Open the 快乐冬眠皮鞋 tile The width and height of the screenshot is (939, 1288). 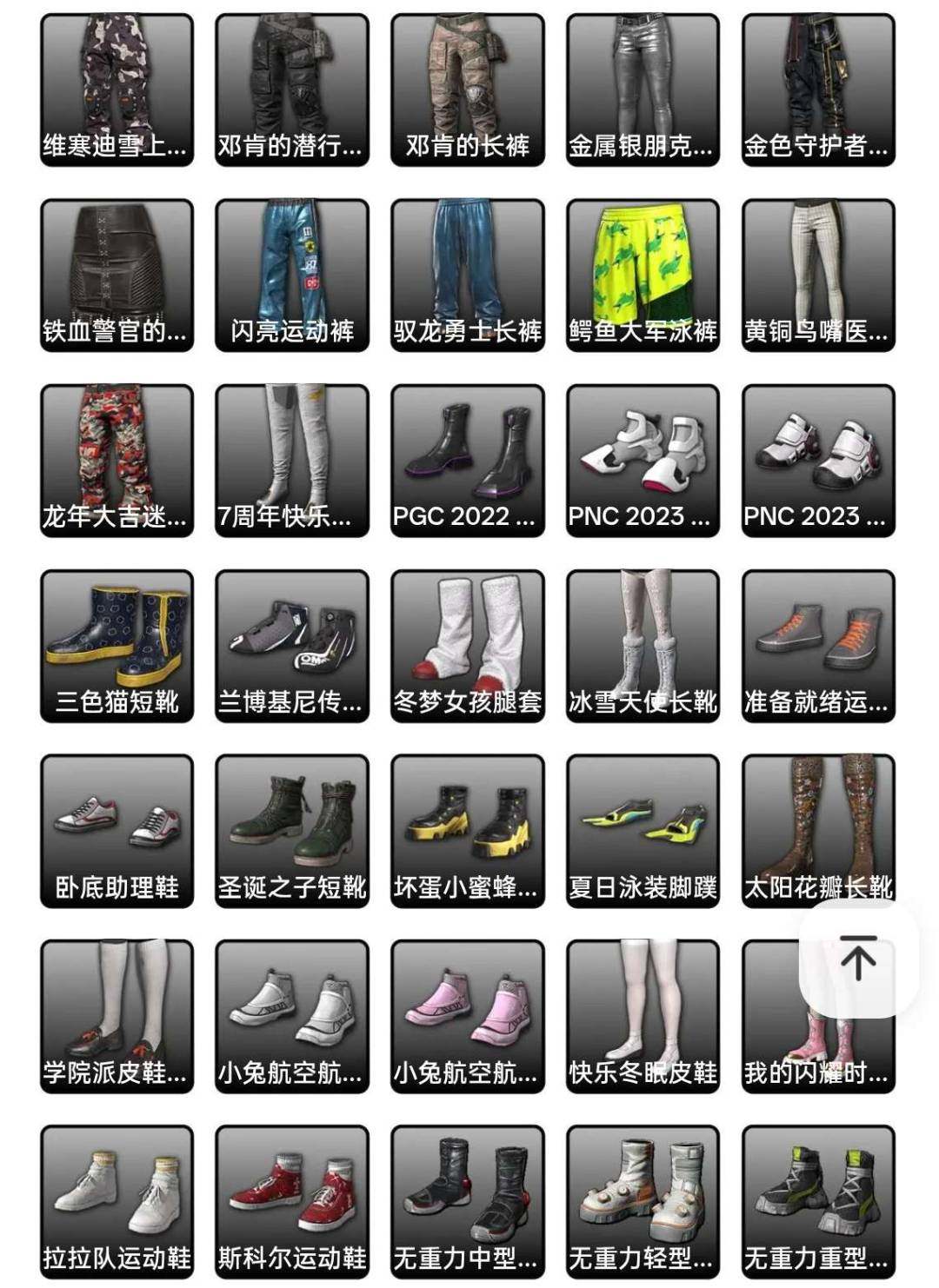(x=643, y=1015)
